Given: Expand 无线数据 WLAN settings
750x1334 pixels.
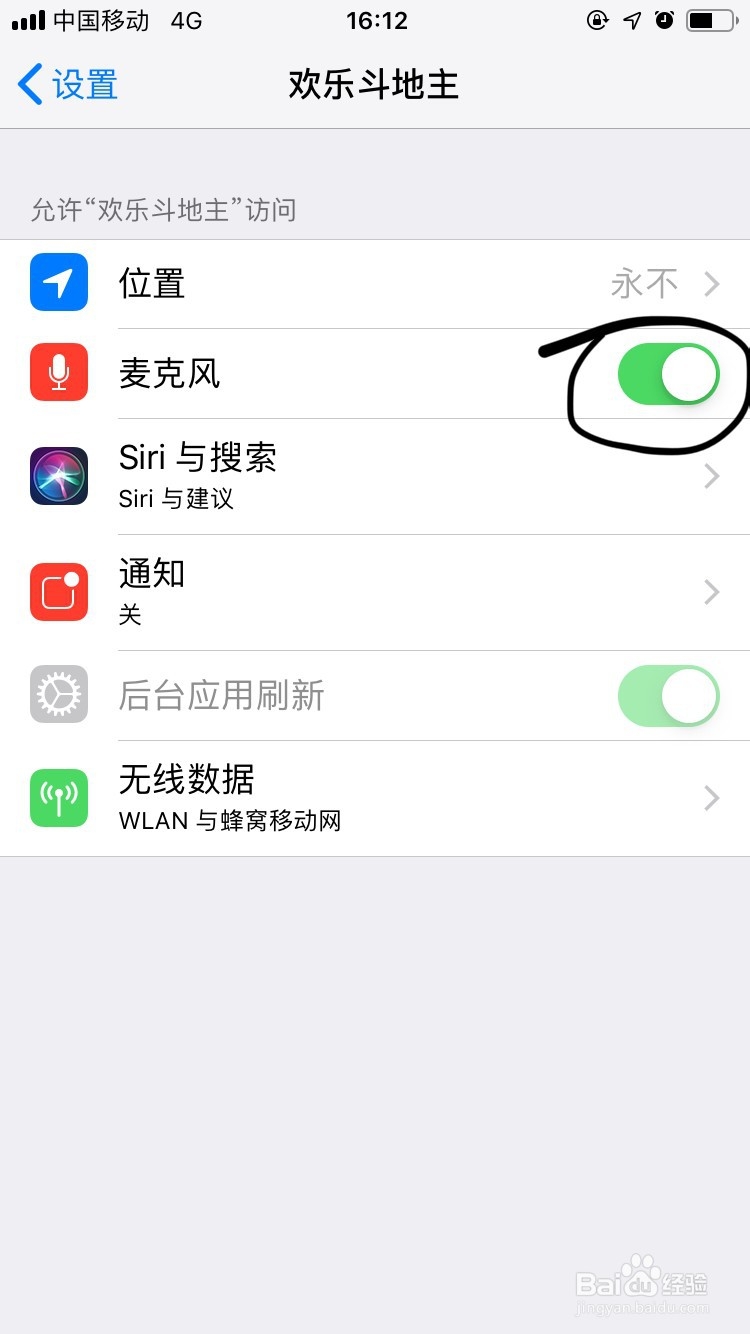Looking at the screenshot, I should pyautogui.click(x=710, y=798).
